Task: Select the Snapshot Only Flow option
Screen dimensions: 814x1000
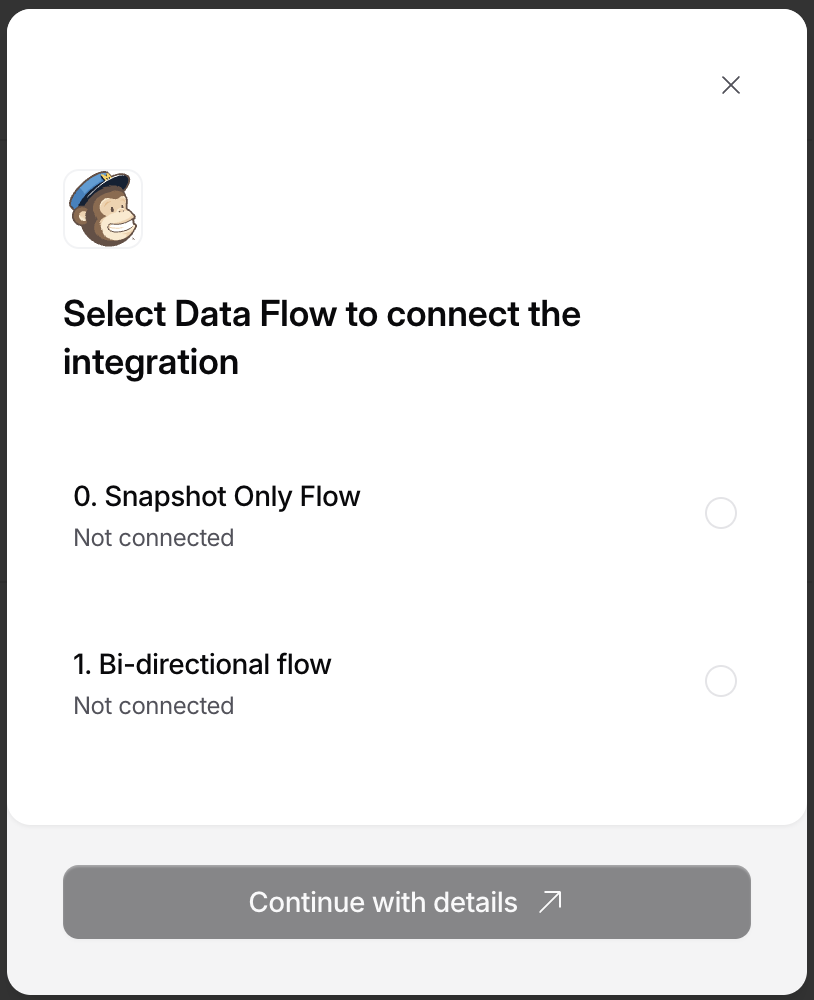Action: point(720,513)
